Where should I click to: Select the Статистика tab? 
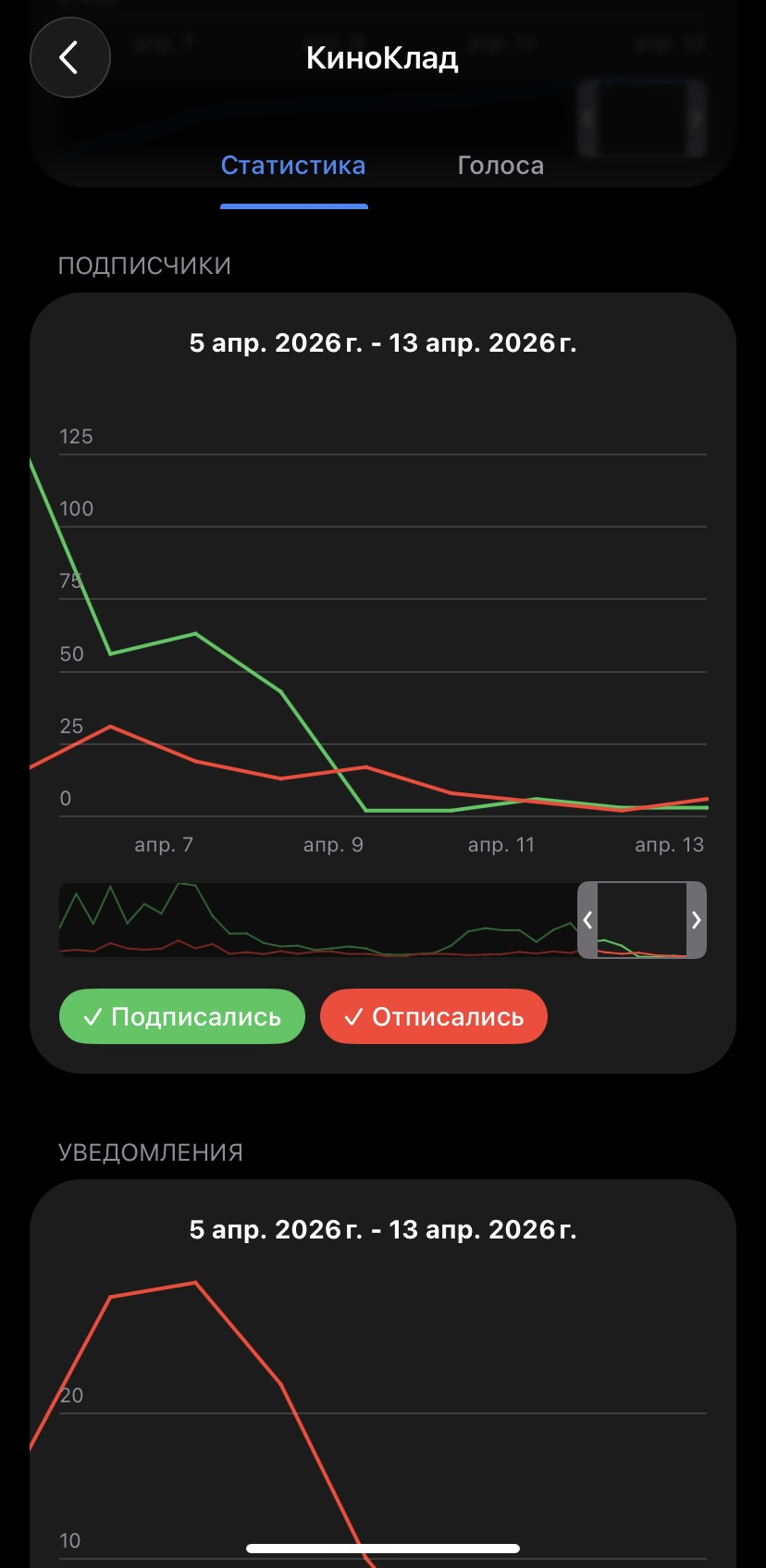pos(293,166)
